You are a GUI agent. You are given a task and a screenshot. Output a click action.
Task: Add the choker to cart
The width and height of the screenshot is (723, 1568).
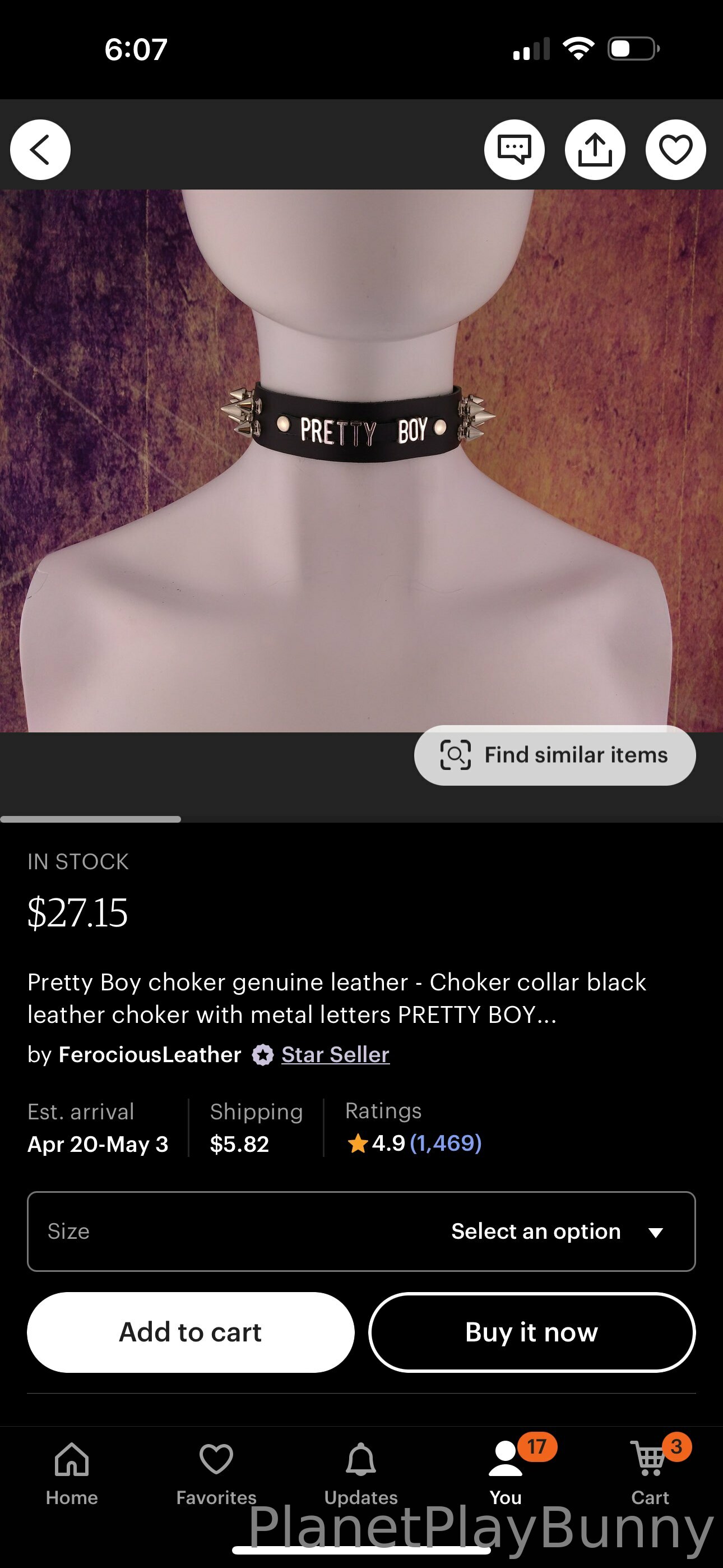coord(191,1332)
